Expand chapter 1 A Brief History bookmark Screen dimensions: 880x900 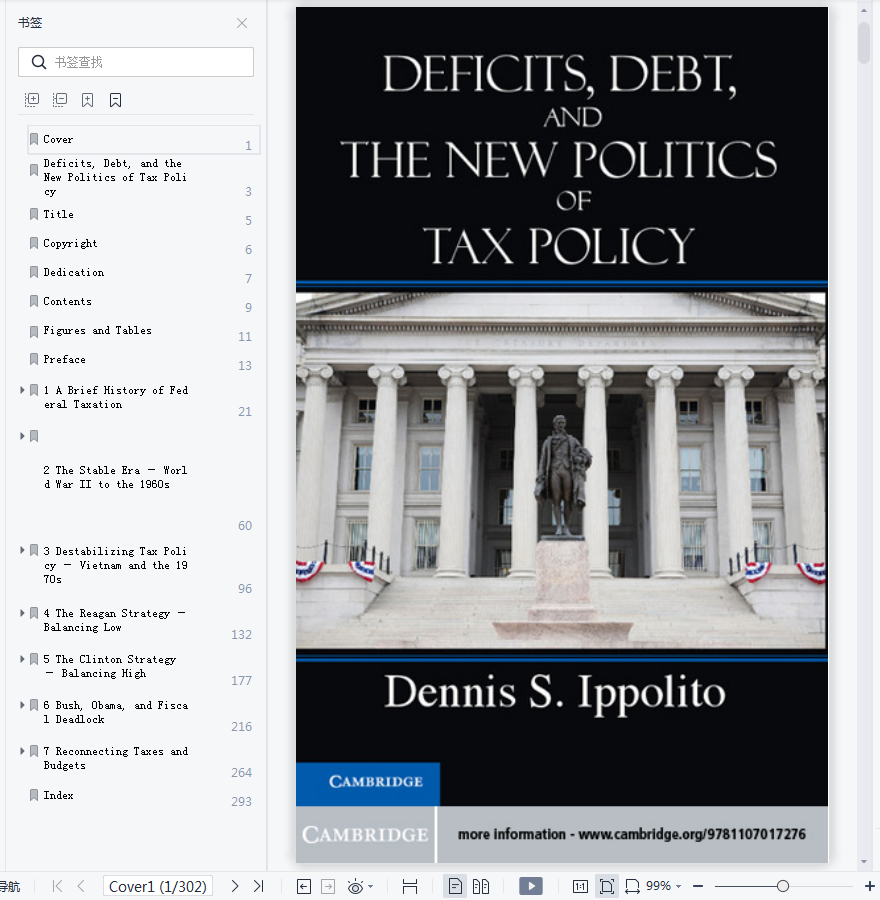pos(22,390)
